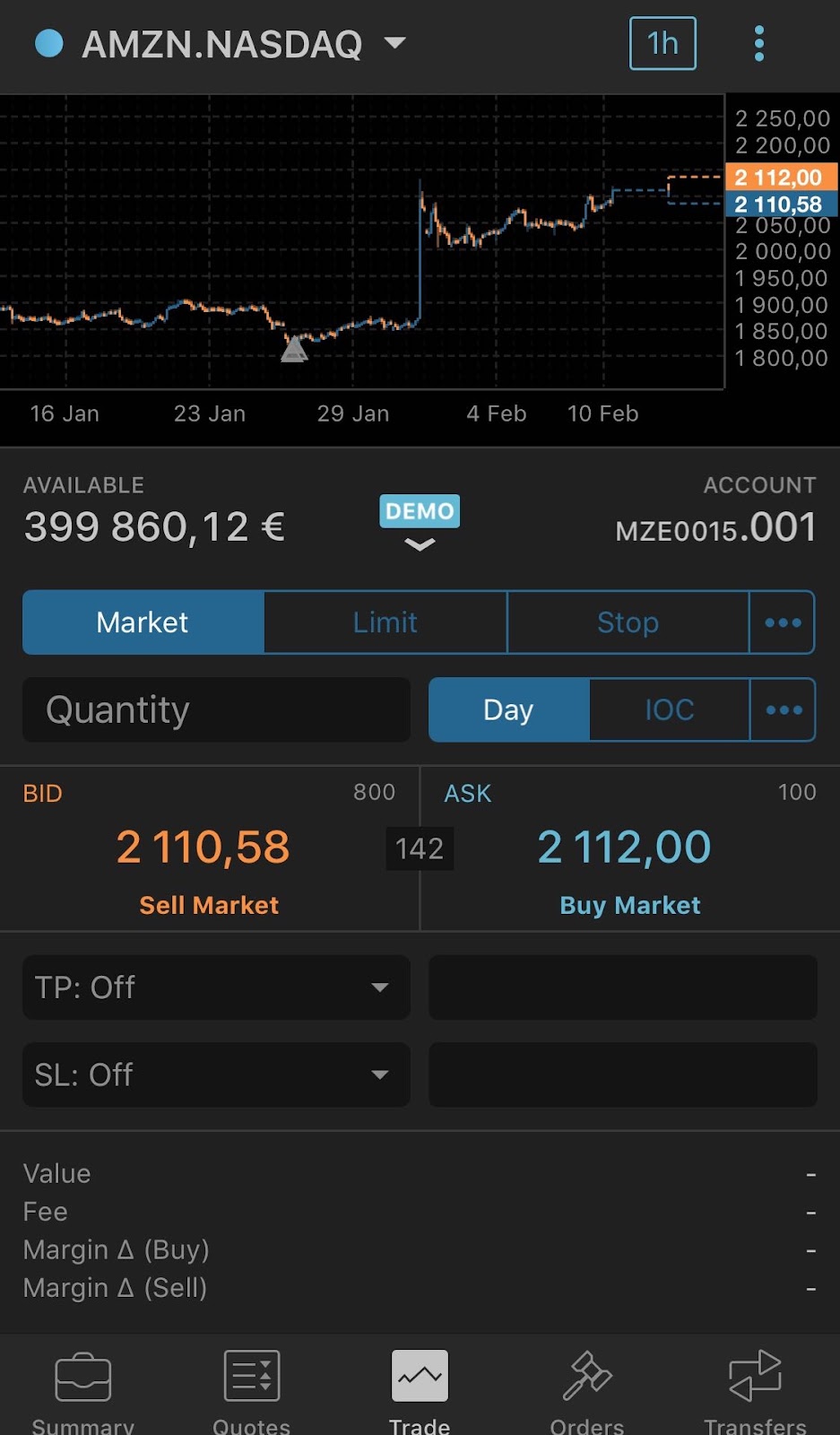840x1435 pixels.
Task: Open the Quotes tab
Action: (251, 1390)
